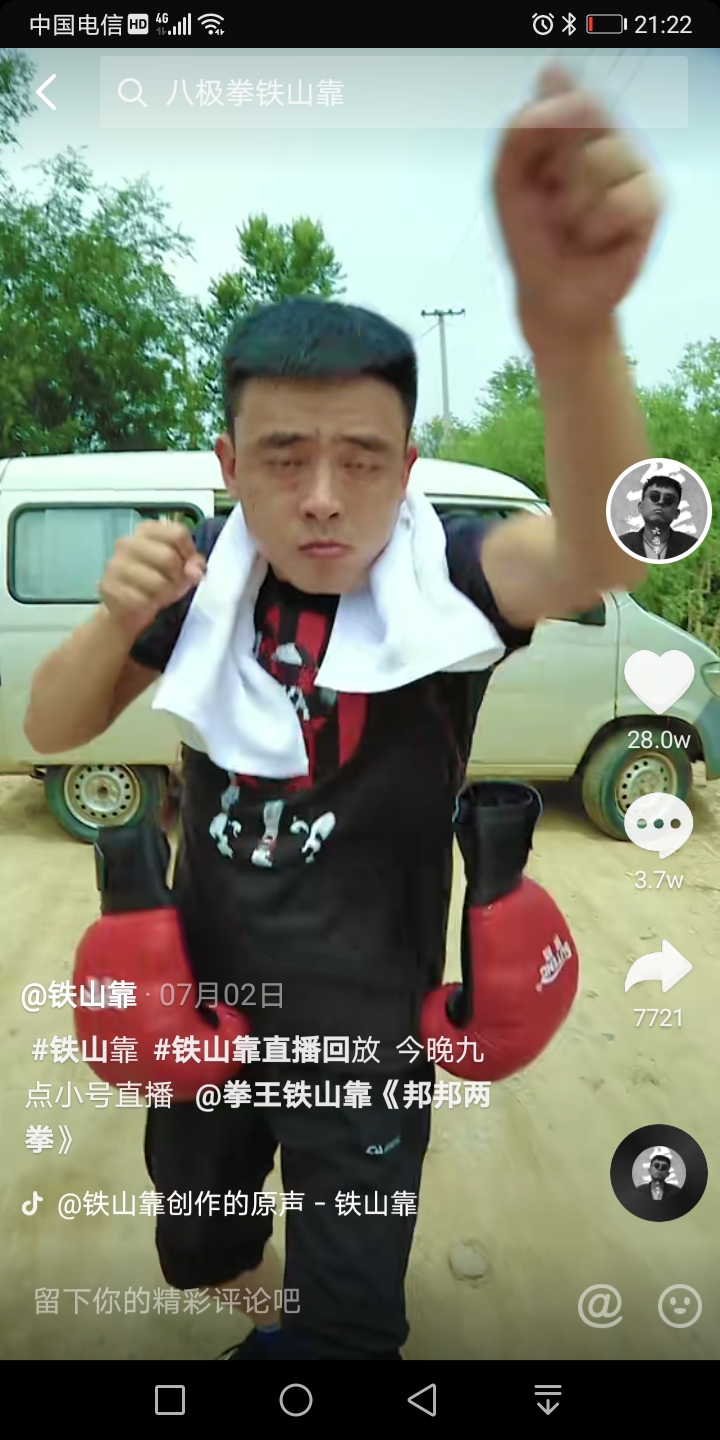
Task: Go back using the top-left arrow
Action: point(46,93)
